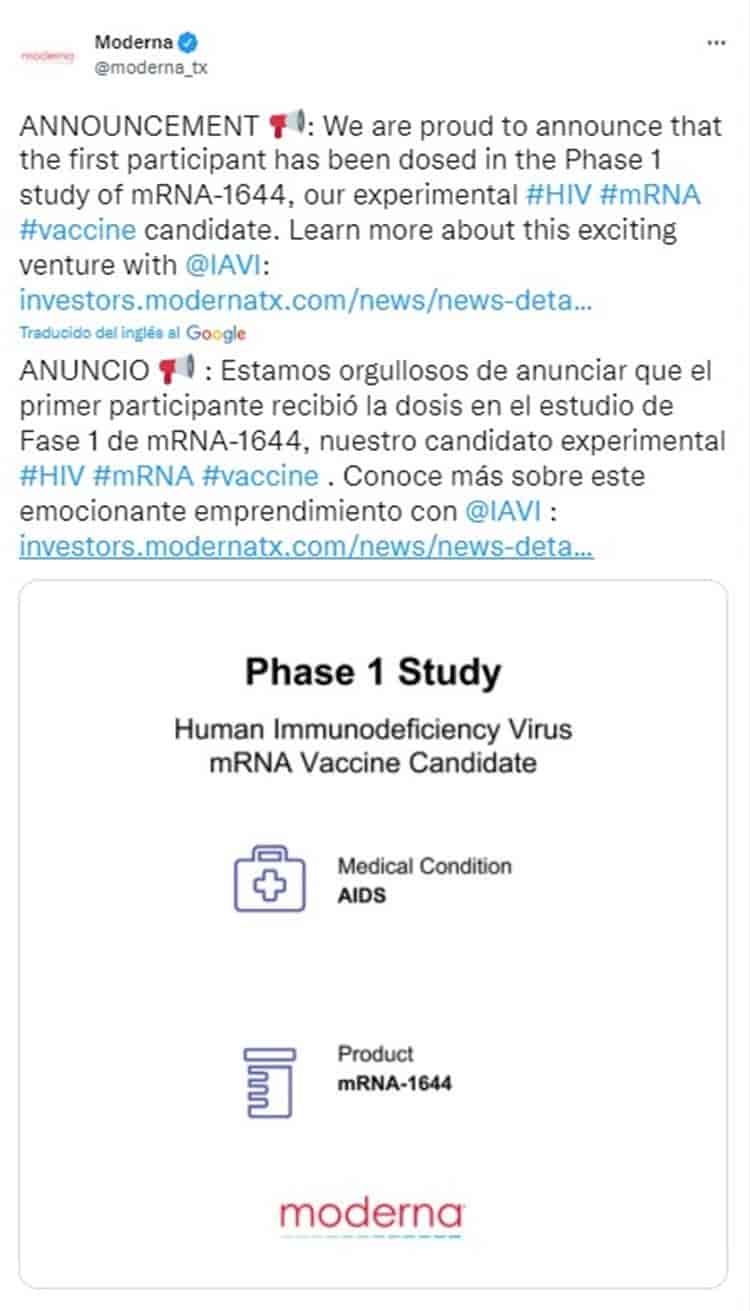Open Moderna's profile picture
Viewport: 750px width, 1311px height.
(x=47, y=56)
